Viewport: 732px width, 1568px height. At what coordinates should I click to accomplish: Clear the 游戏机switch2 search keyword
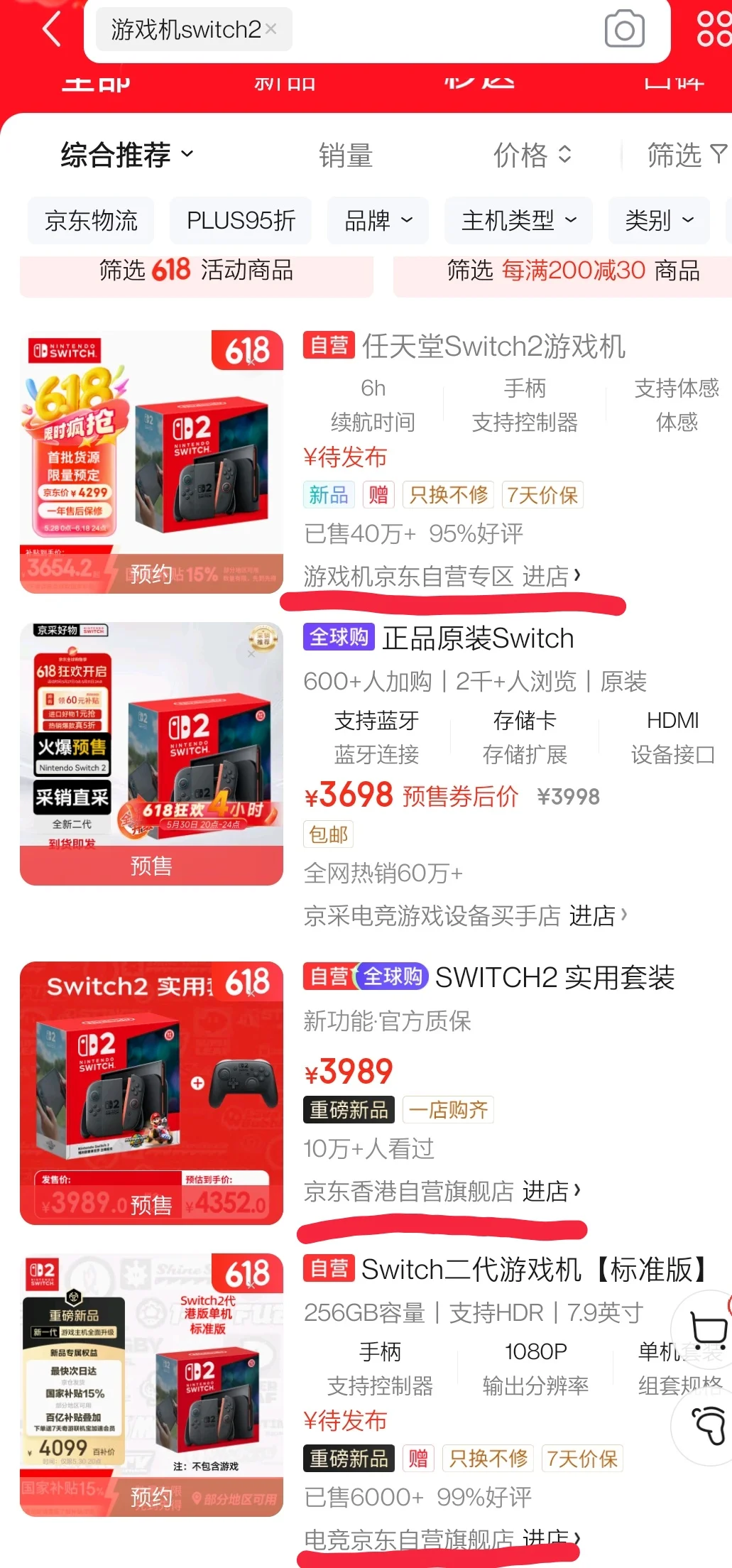[271, 29]
